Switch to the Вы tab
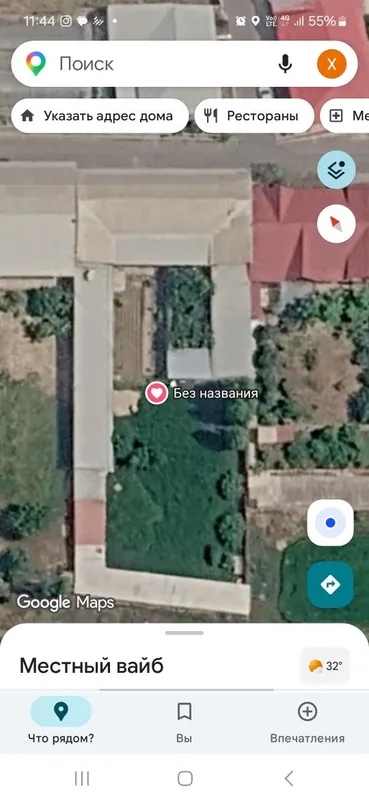Image resolution: width=369 pixels, height=800 pixels. point(184,721)
